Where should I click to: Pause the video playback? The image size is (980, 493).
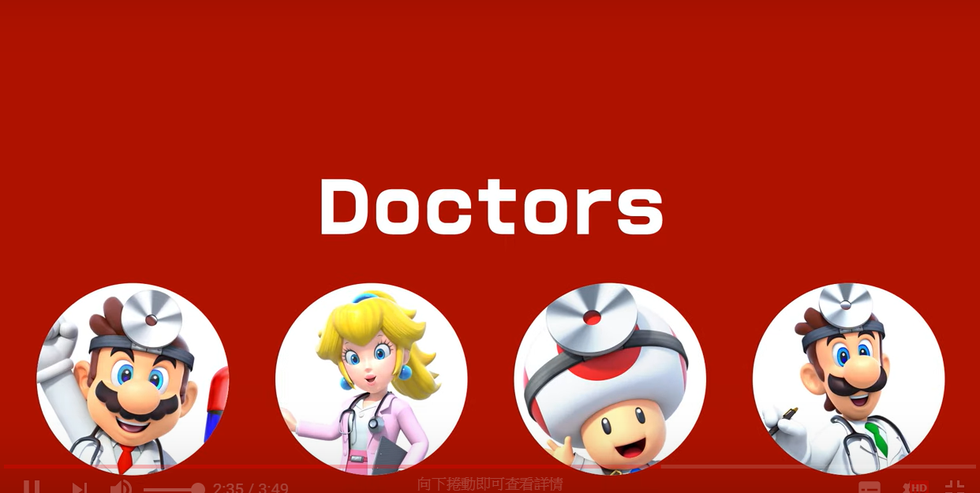[32, 488]
